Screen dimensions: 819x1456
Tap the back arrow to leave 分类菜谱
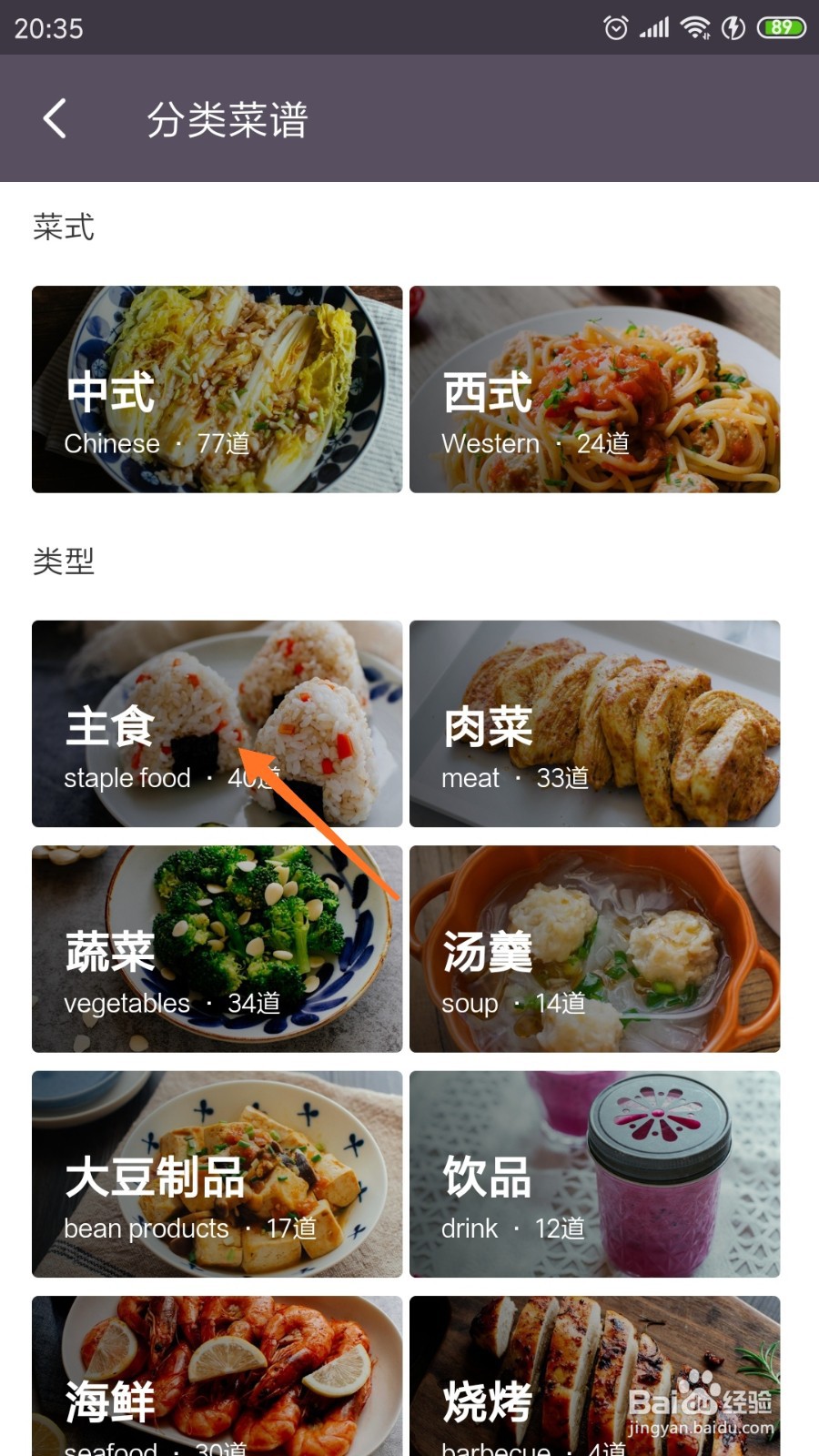click(55, 118)
